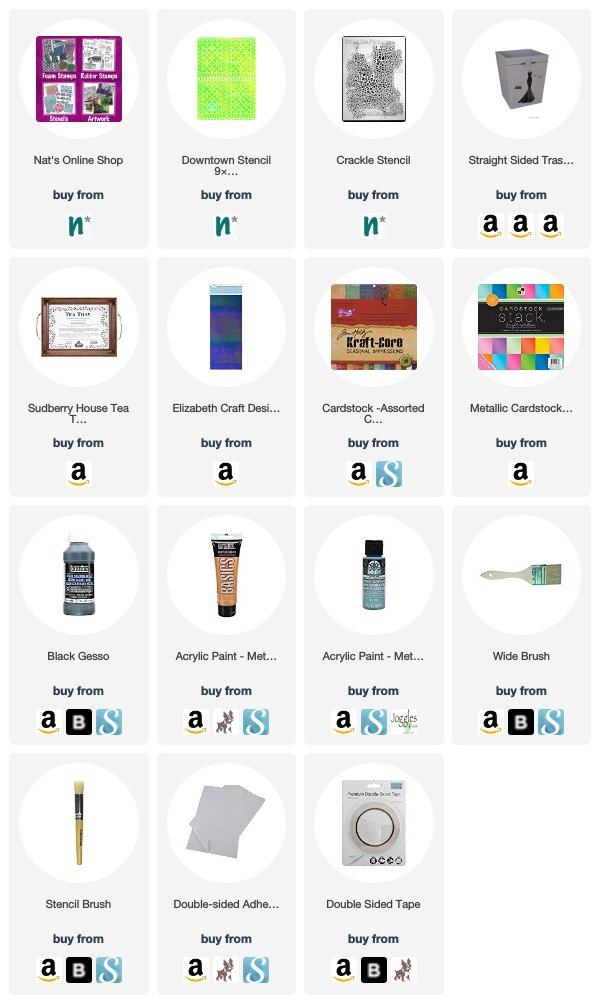Open the Metallic Cardstock stack product image
The width and height of the screenshot is (600, 1008).
click(x=522, y=327)
